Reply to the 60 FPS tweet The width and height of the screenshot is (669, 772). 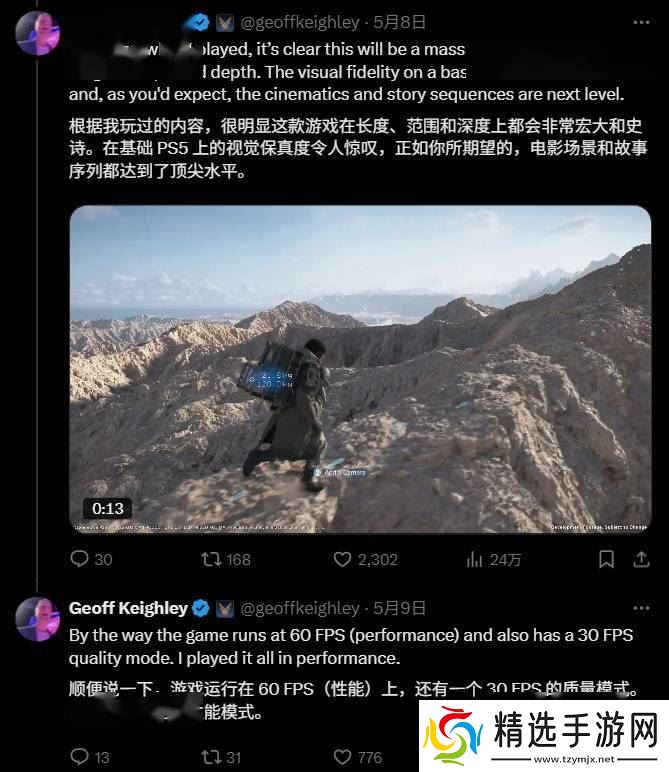click(x=80, y=757)
